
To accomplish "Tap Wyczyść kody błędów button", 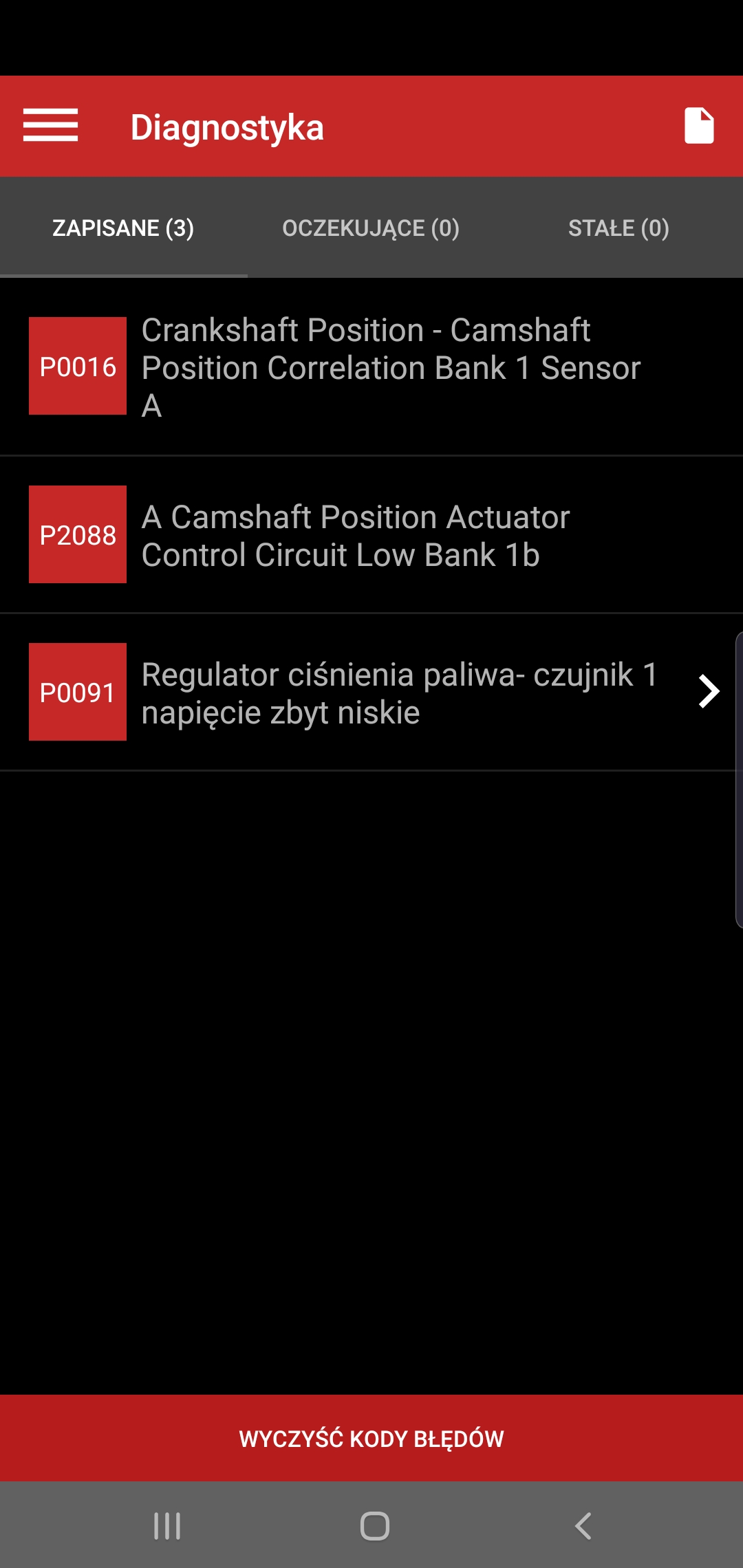I will click(x=371, y=1439).
